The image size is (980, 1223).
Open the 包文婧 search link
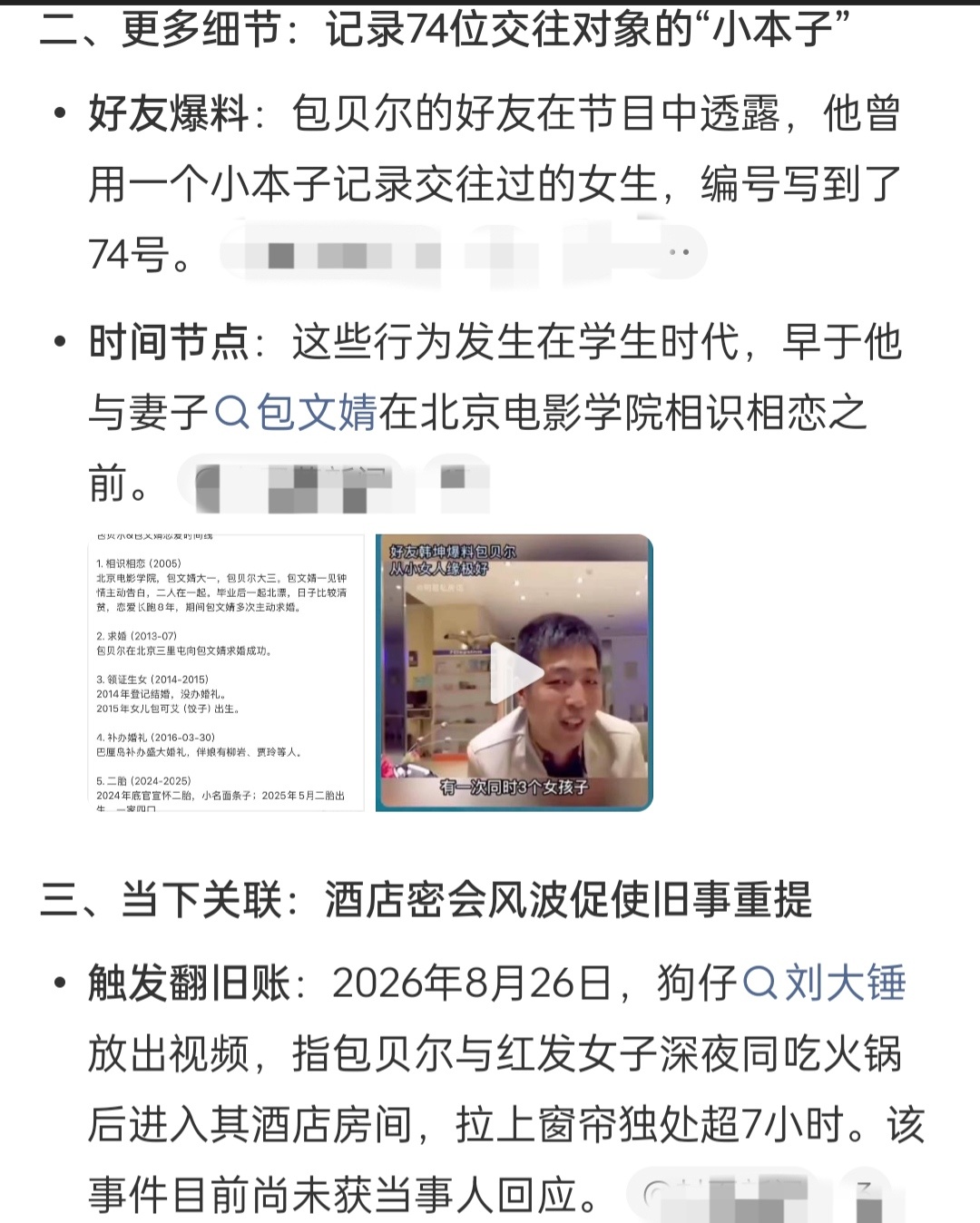[296, 413]
